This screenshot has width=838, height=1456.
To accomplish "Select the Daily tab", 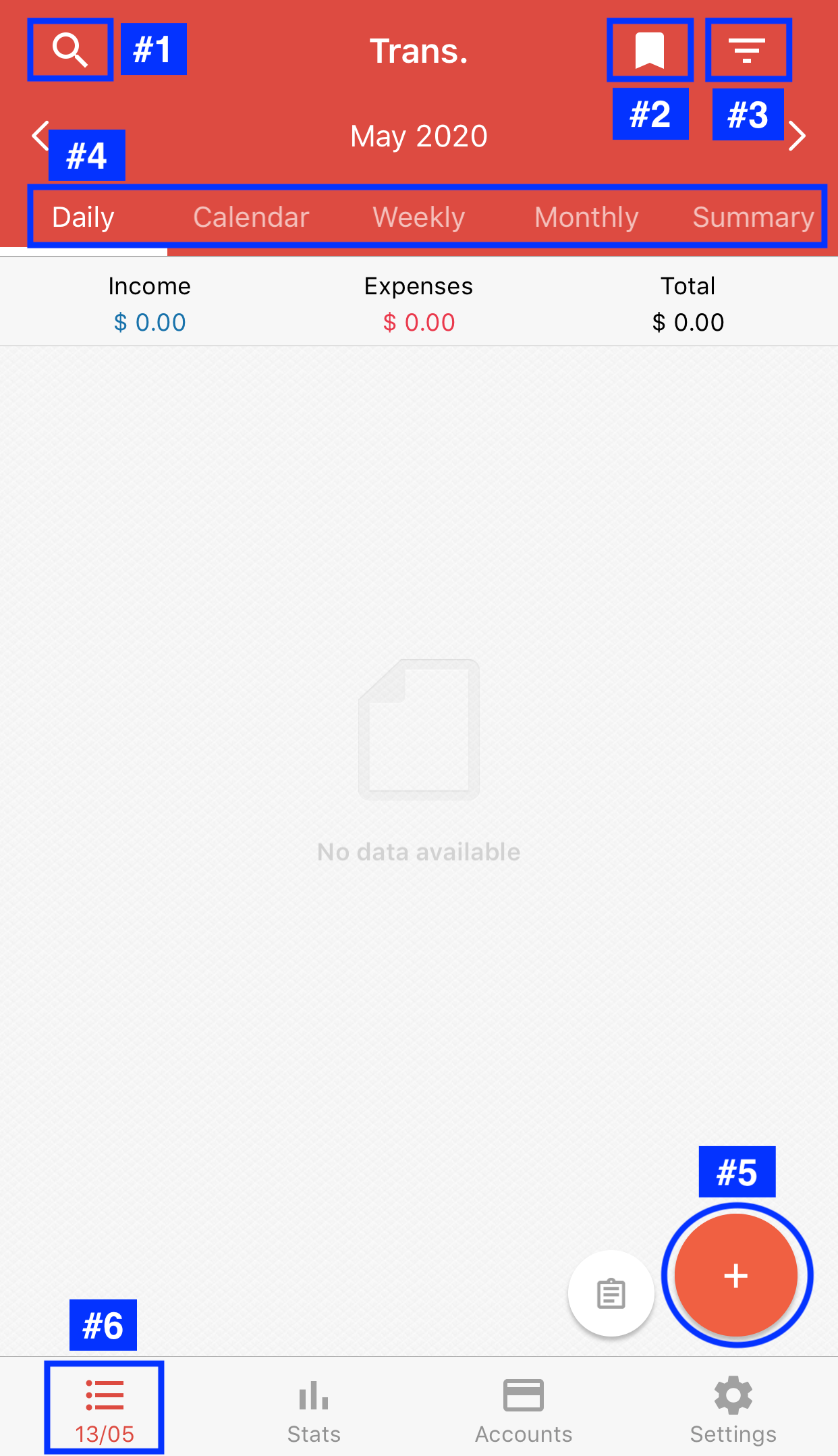I will tap(84, 217).
